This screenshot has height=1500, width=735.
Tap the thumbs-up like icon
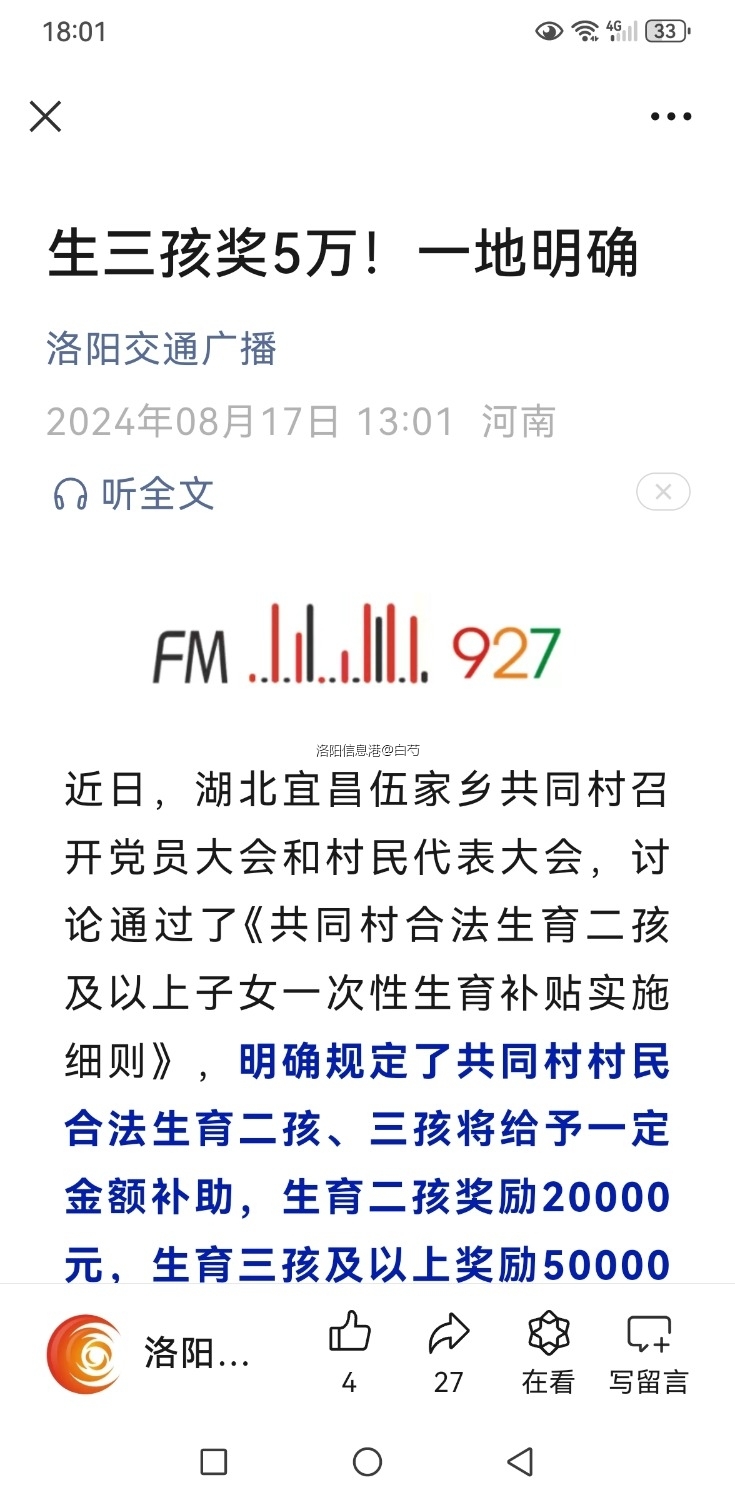coord(348,1330)
